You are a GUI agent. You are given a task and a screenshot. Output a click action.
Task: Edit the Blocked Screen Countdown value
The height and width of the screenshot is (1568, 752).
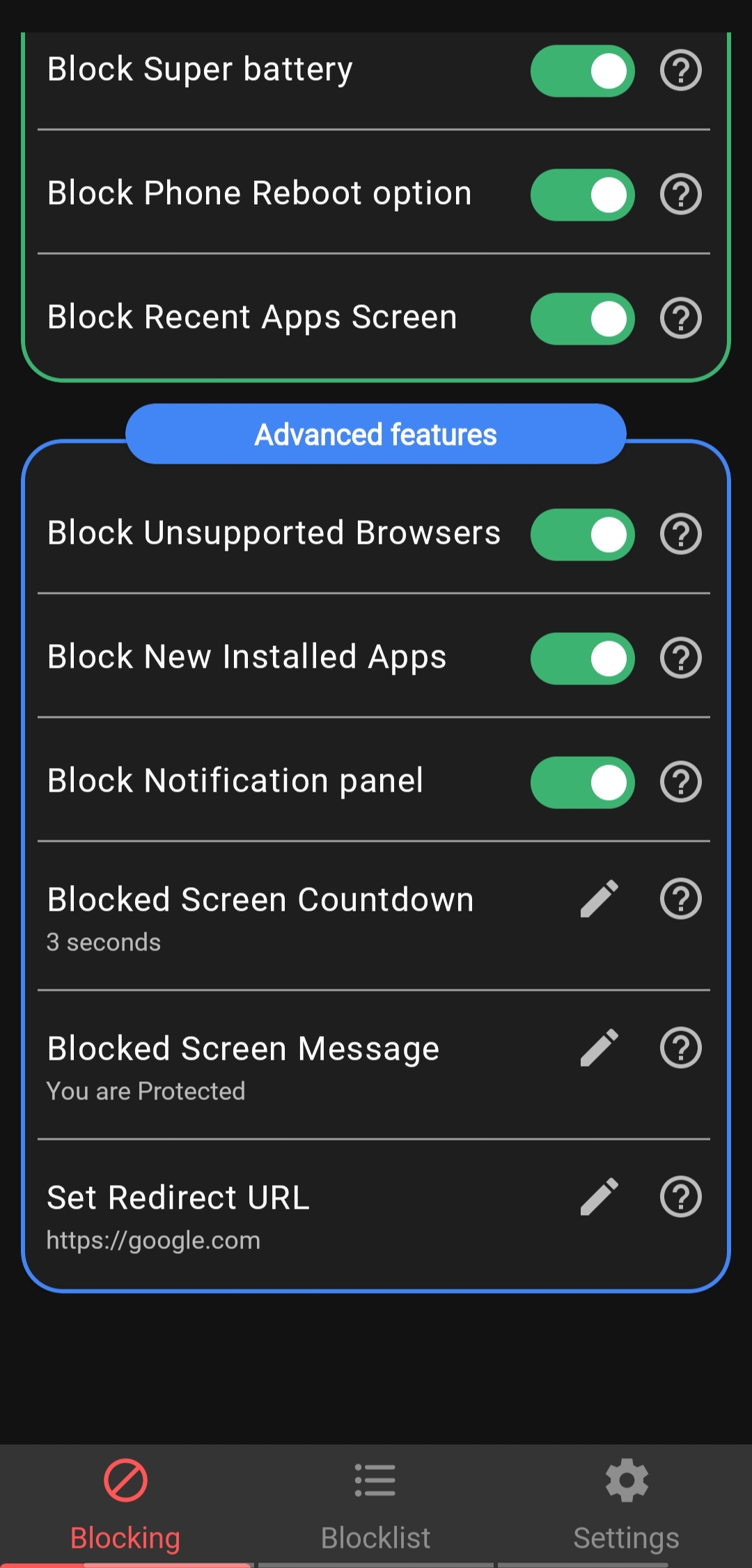click(599, 899)
